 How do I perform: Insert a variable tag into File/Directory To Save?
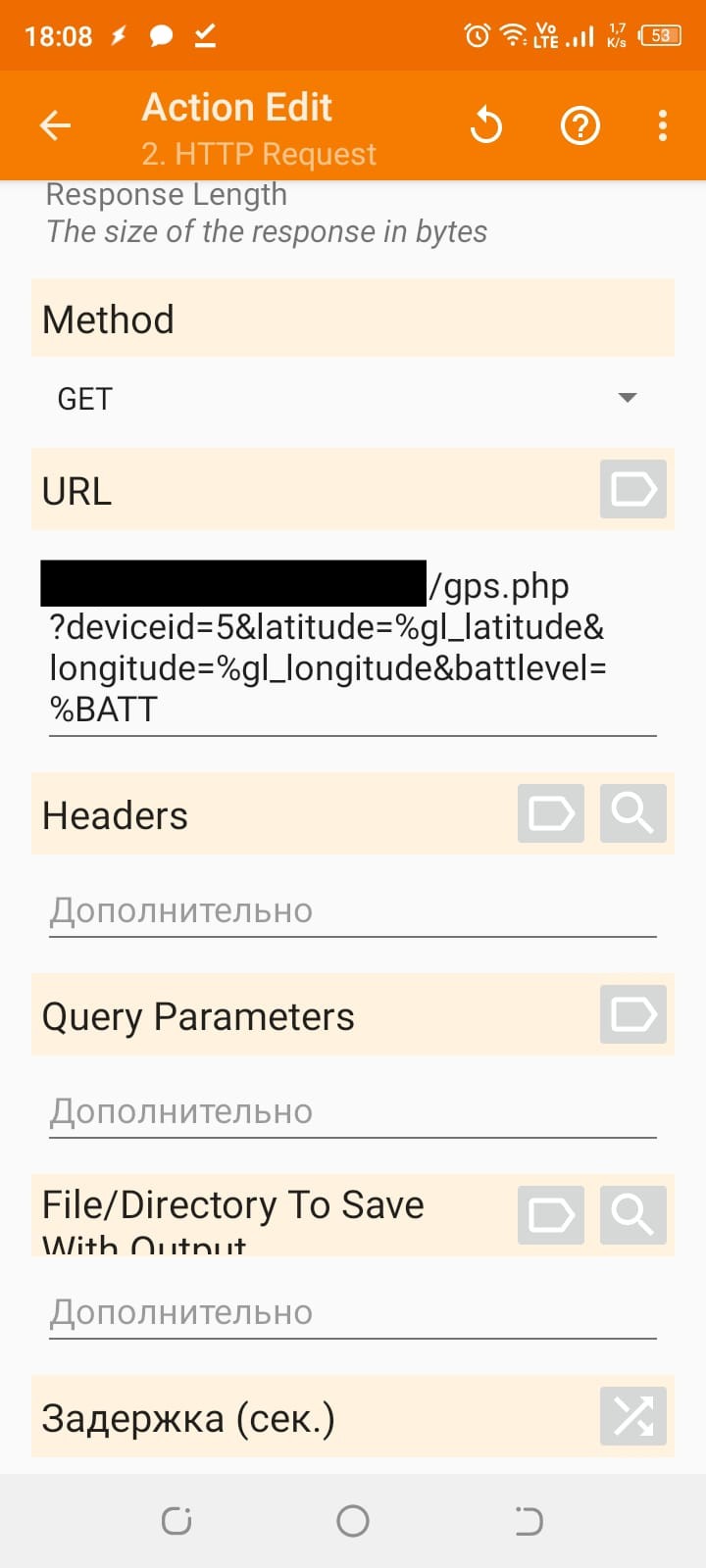tap(550, 1215)
